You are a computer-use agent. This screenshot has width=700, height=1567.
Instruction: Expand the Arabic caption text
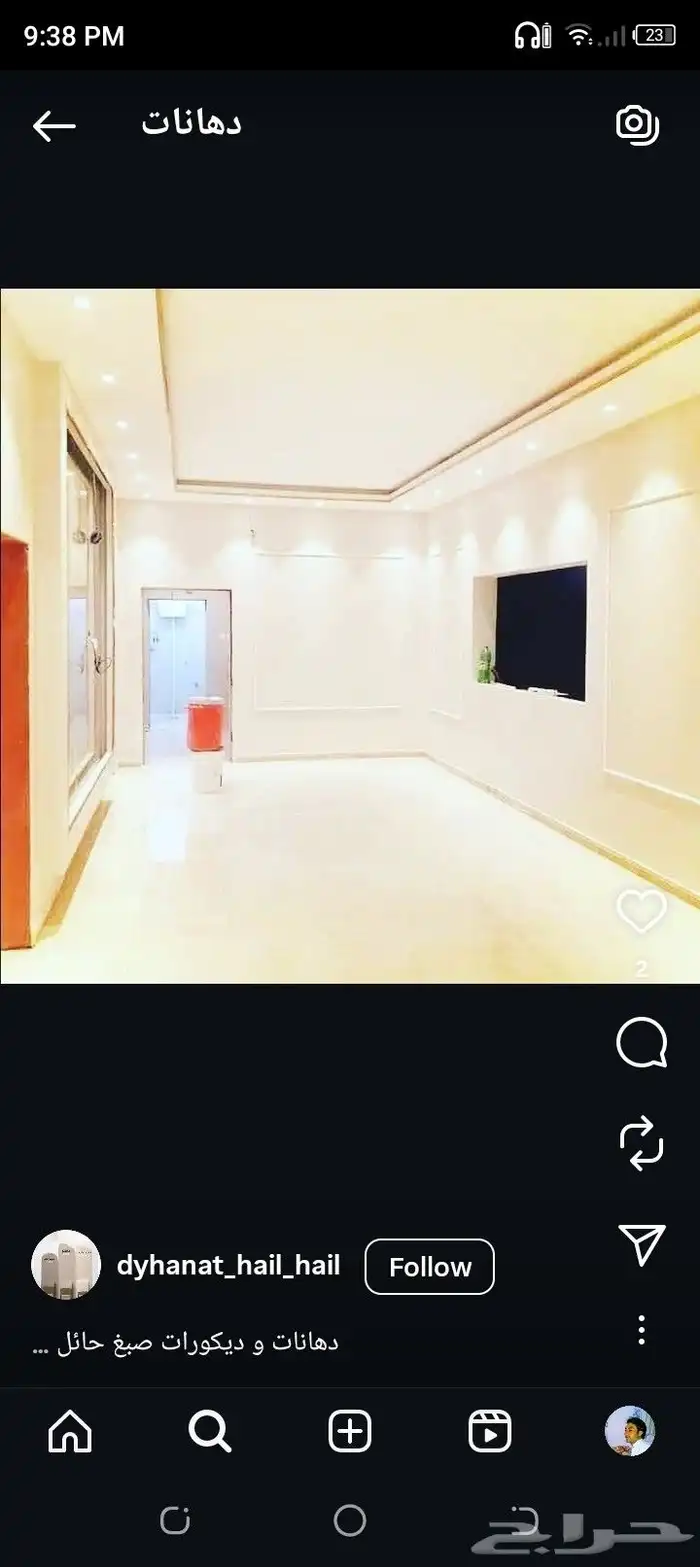coord(185,1342)
